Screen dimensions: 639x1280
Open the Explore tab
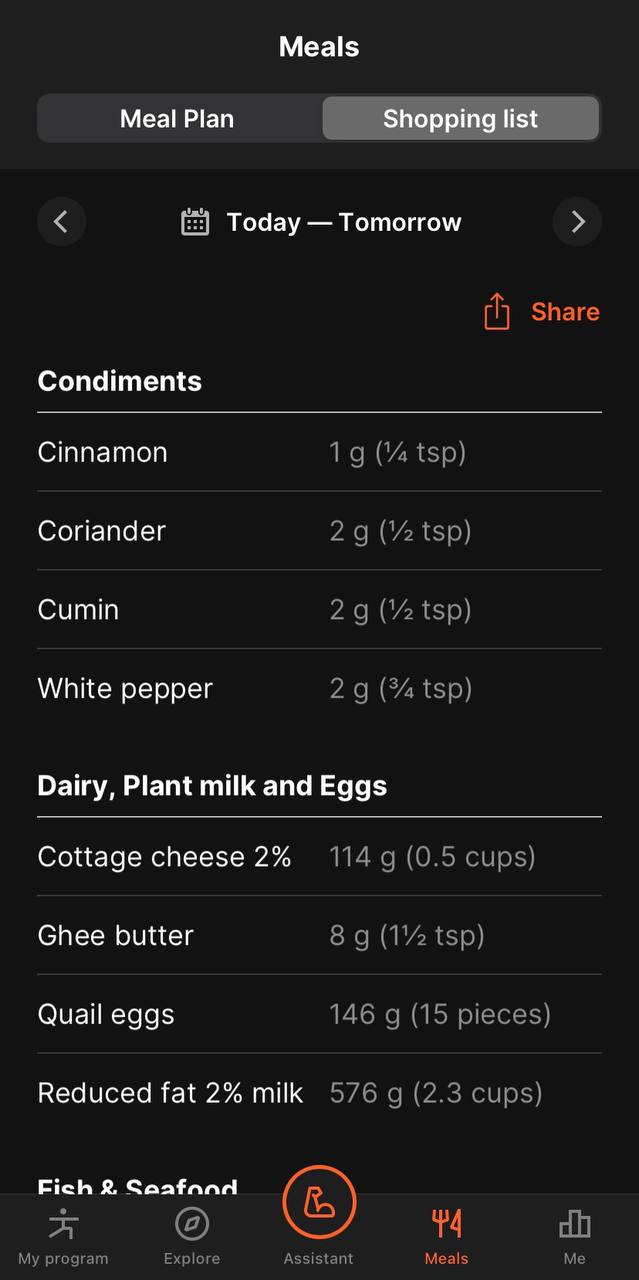point(191,1235)
